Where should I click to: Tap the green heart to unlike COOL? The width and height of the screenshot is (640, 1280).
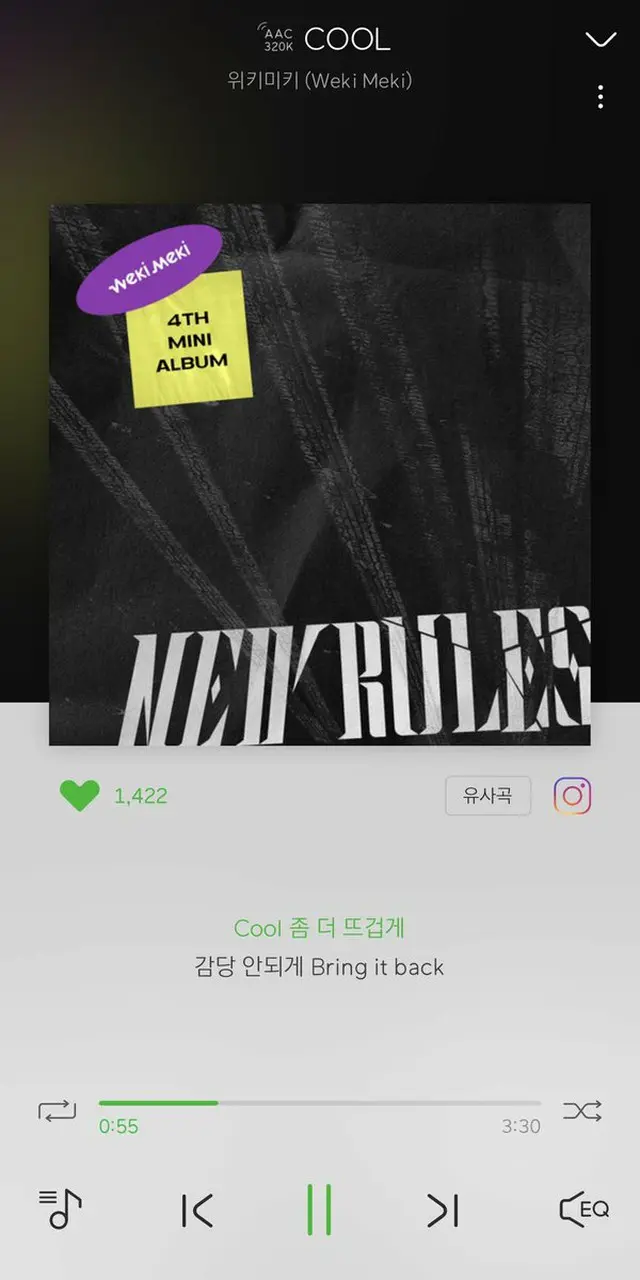[x=80, y=796]
